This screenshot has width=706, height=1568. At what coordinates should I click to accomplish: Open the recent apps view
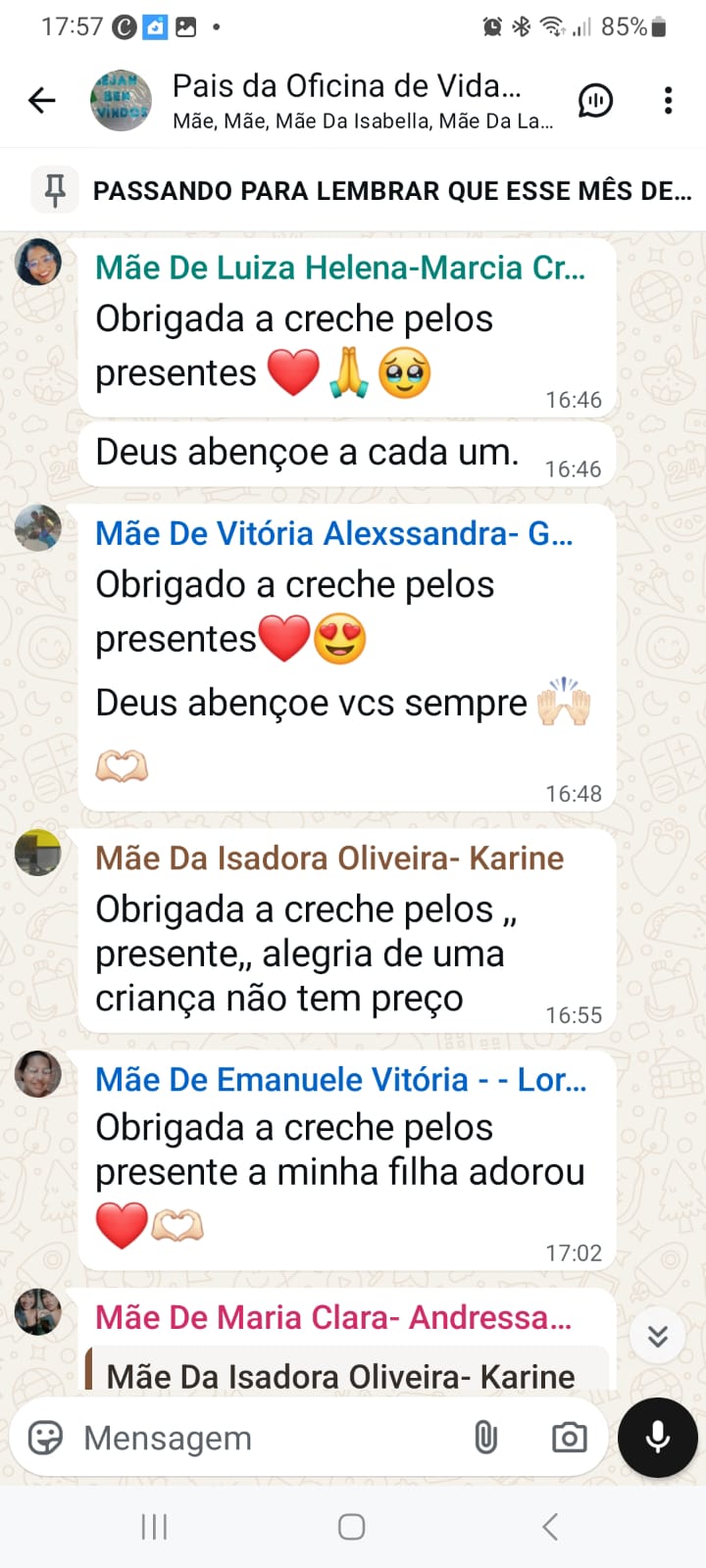pos(154,1526)
